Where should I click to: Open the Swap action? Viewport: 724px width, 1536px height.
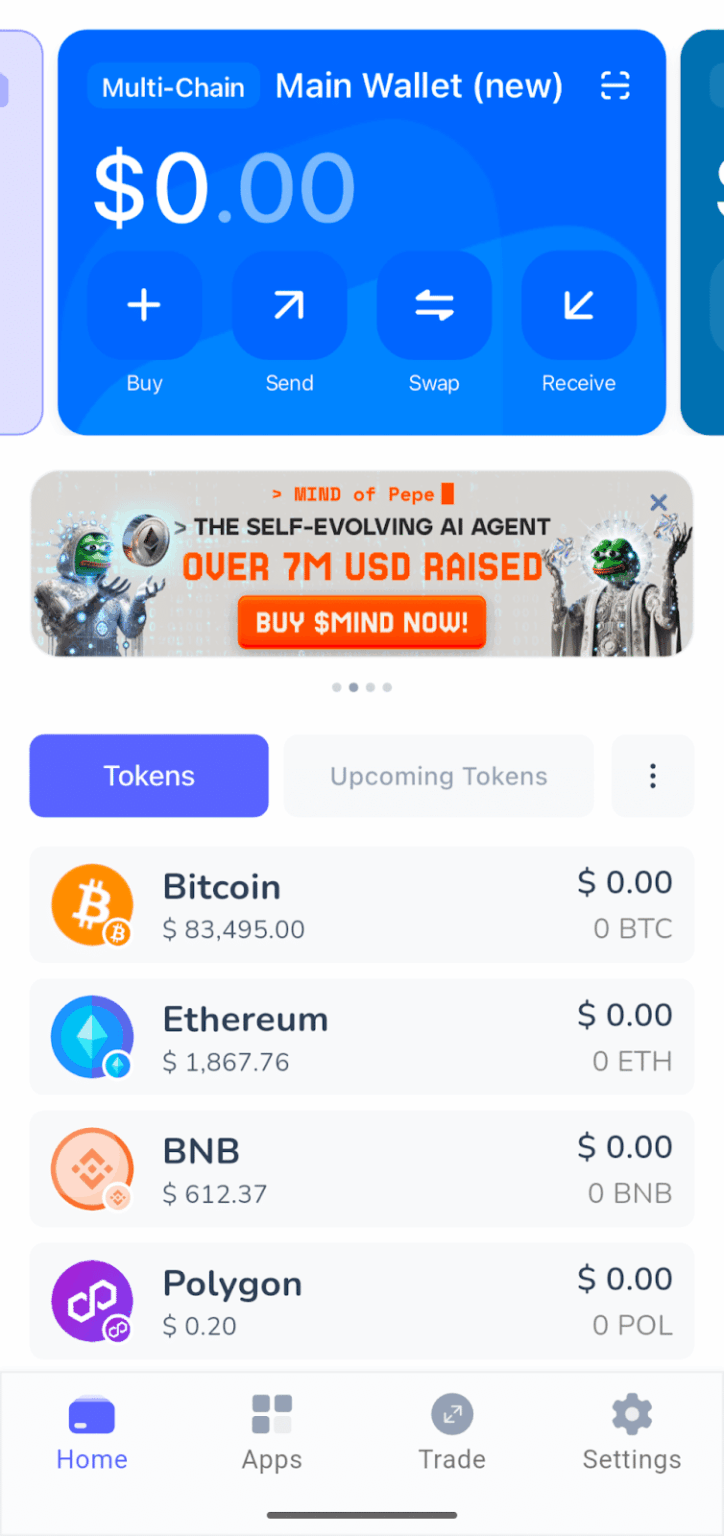pos(434,306)
